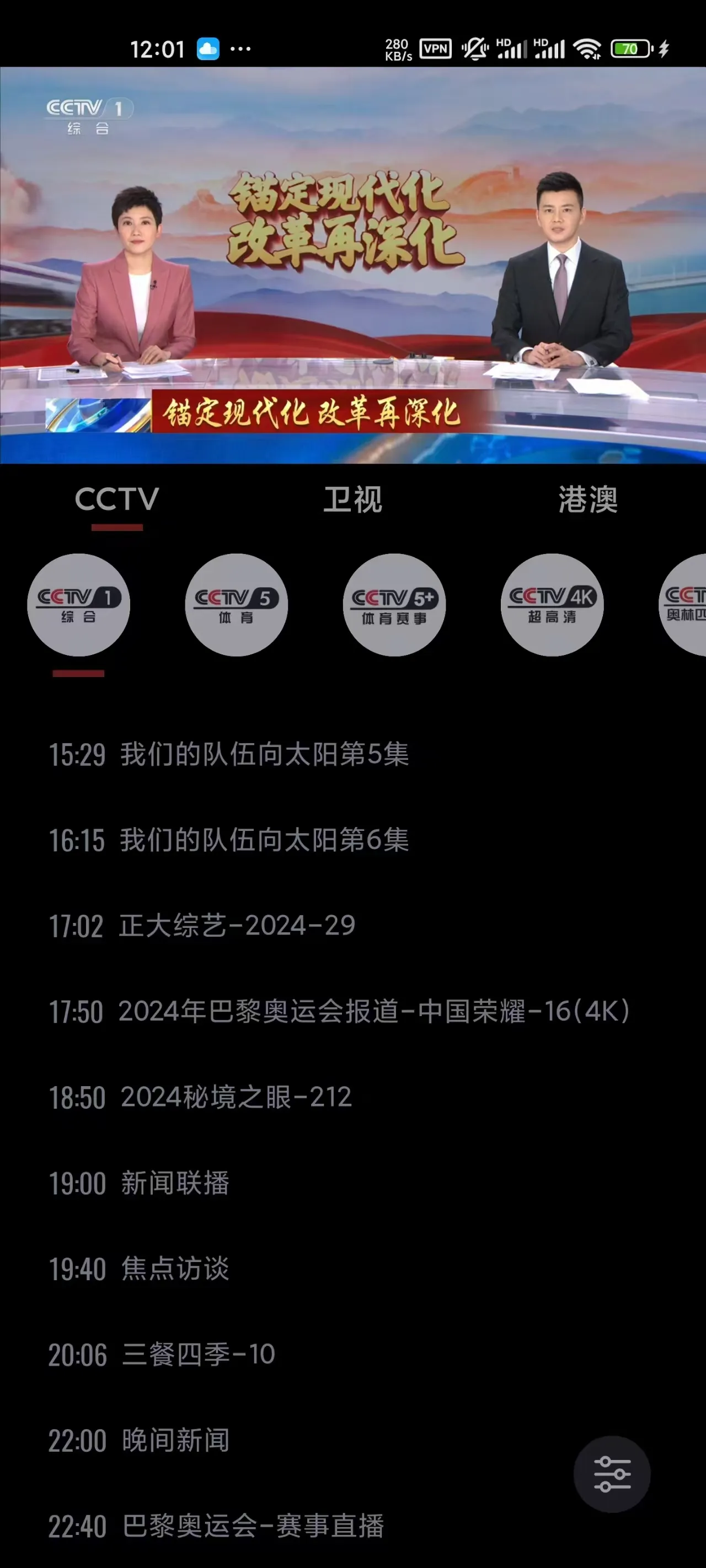The image size is (706, 1568).
Task: Select the CCTV 5 体育 channel
Action: click(x=237, y=604)
